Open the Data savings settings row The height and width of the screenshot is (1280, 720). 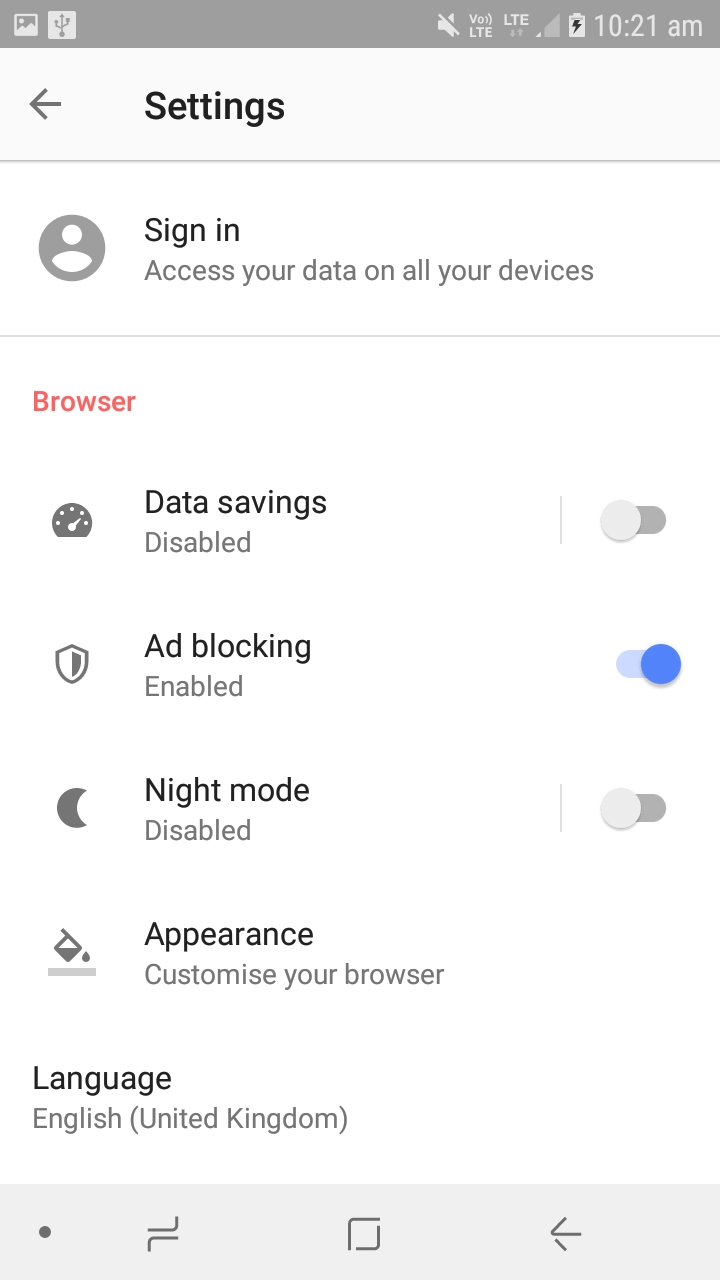pos(280,521)
